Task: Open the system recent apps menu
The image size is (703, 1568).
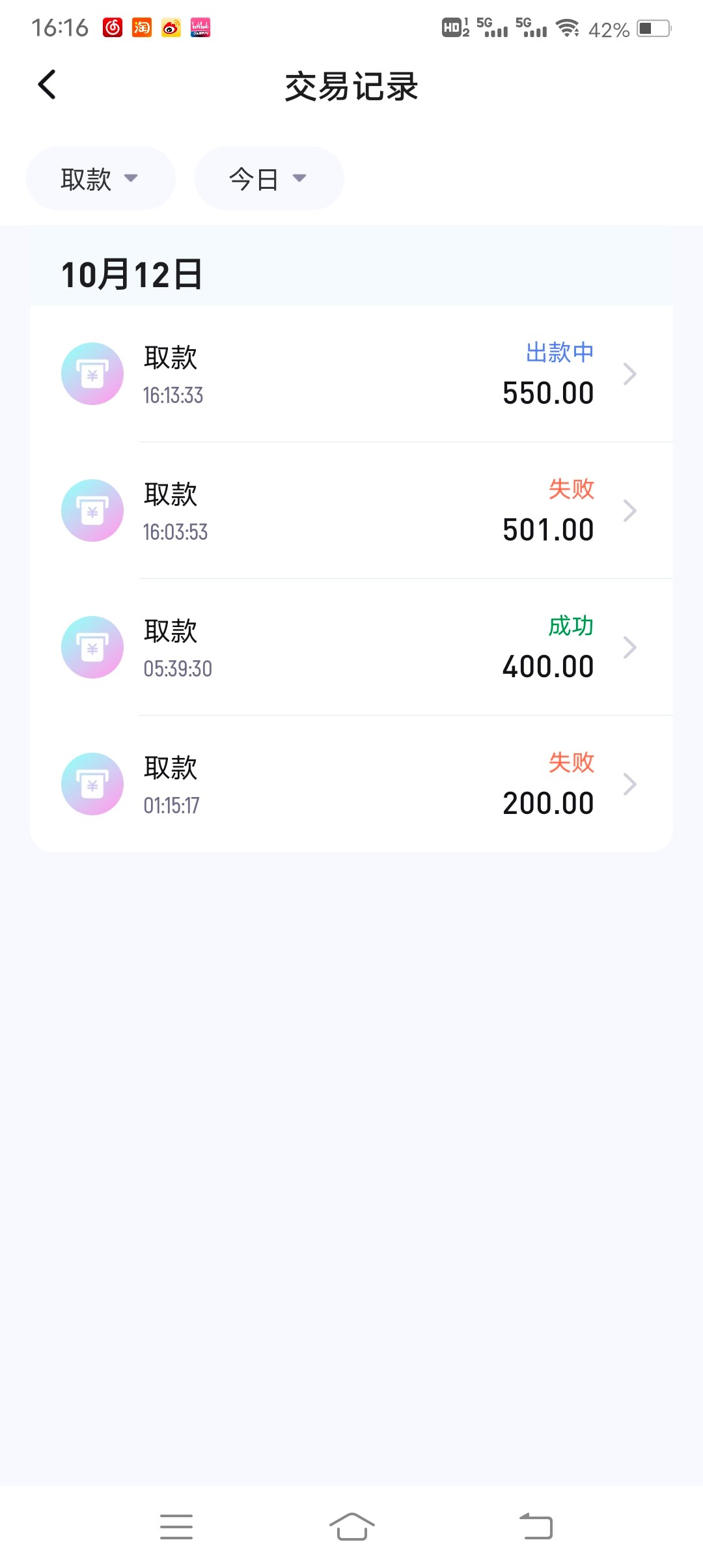Action: 176,1526
